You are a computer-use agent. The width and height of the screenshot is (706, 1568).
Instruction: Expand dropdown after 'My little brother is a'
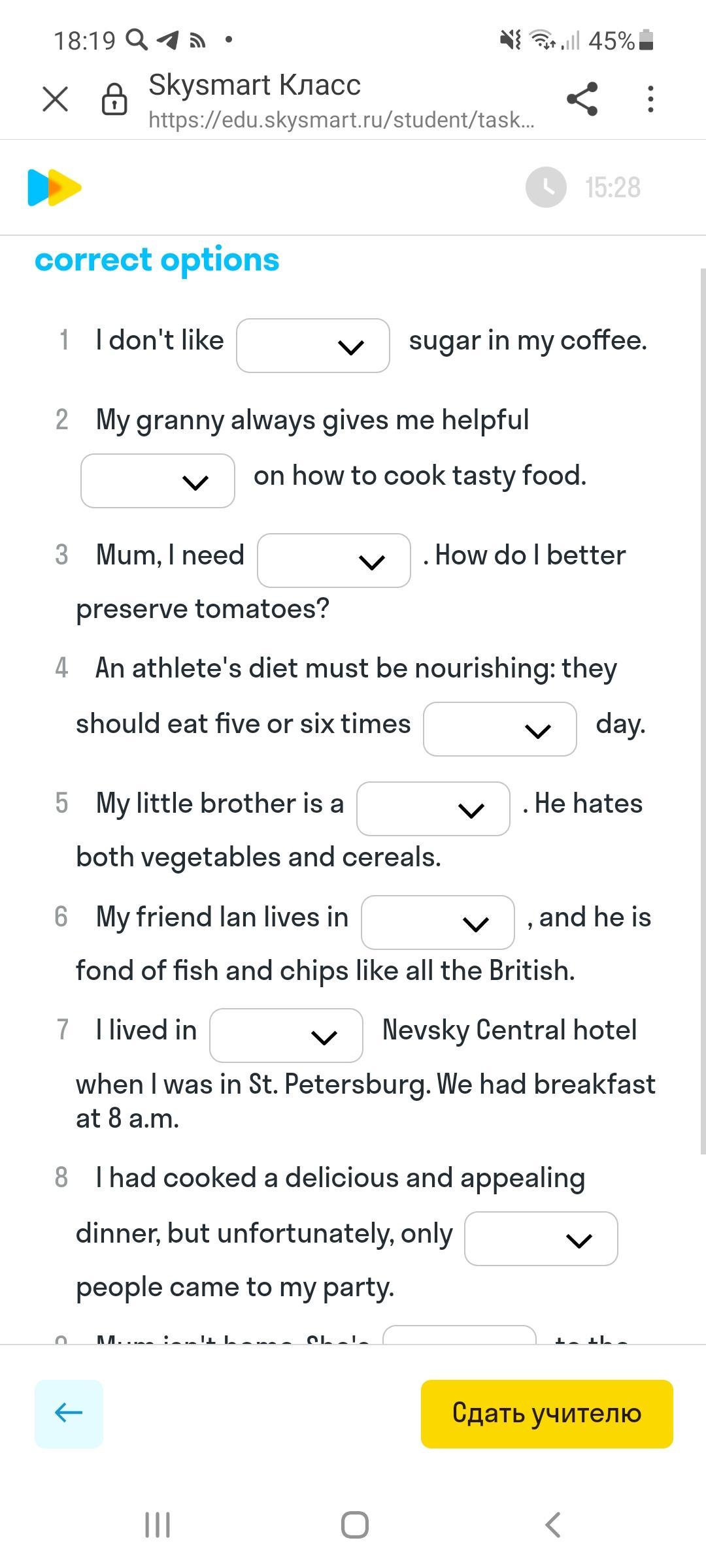[433, 809]
